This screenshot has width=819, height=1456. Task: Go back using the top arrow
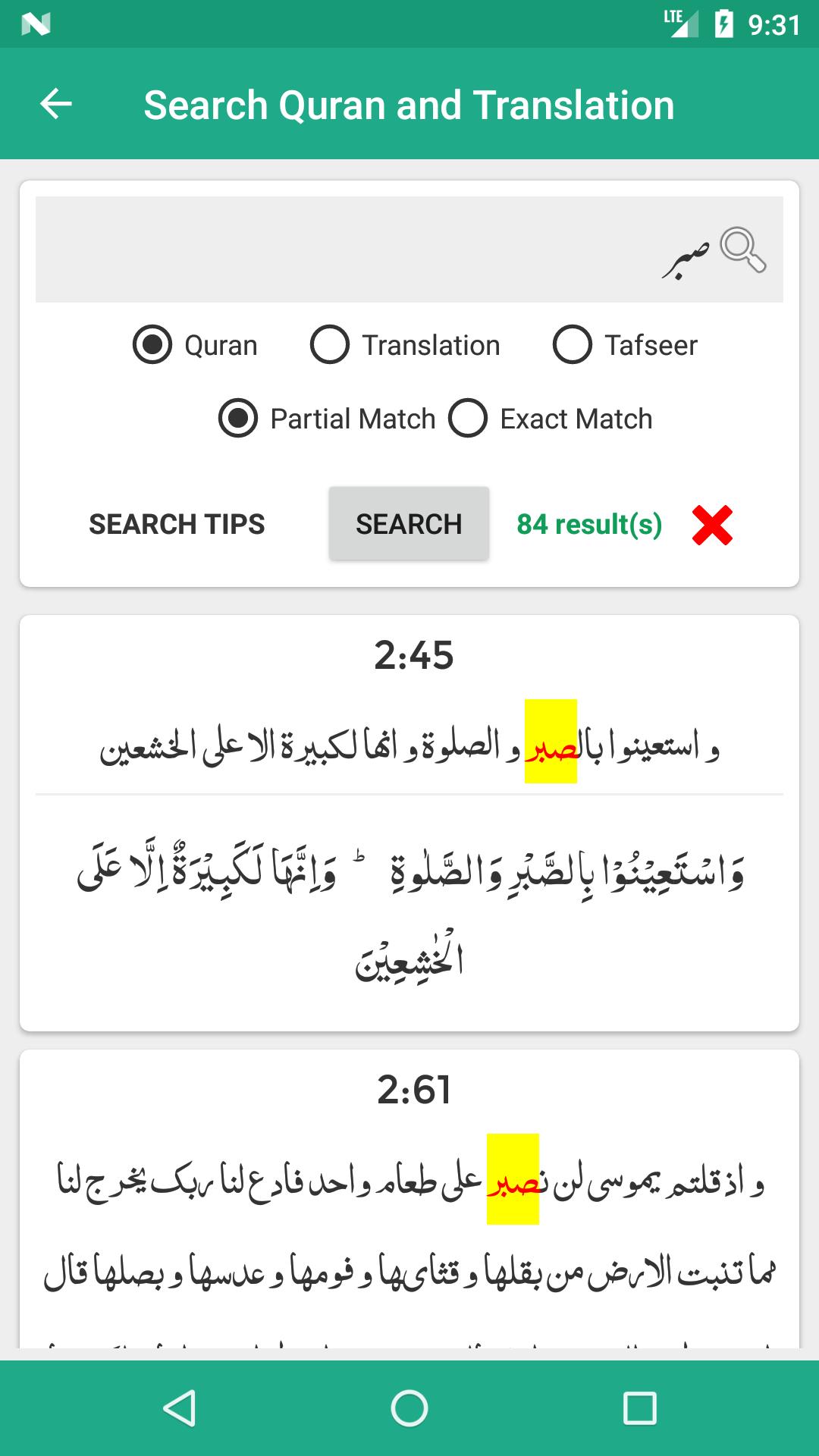point(55,104)
